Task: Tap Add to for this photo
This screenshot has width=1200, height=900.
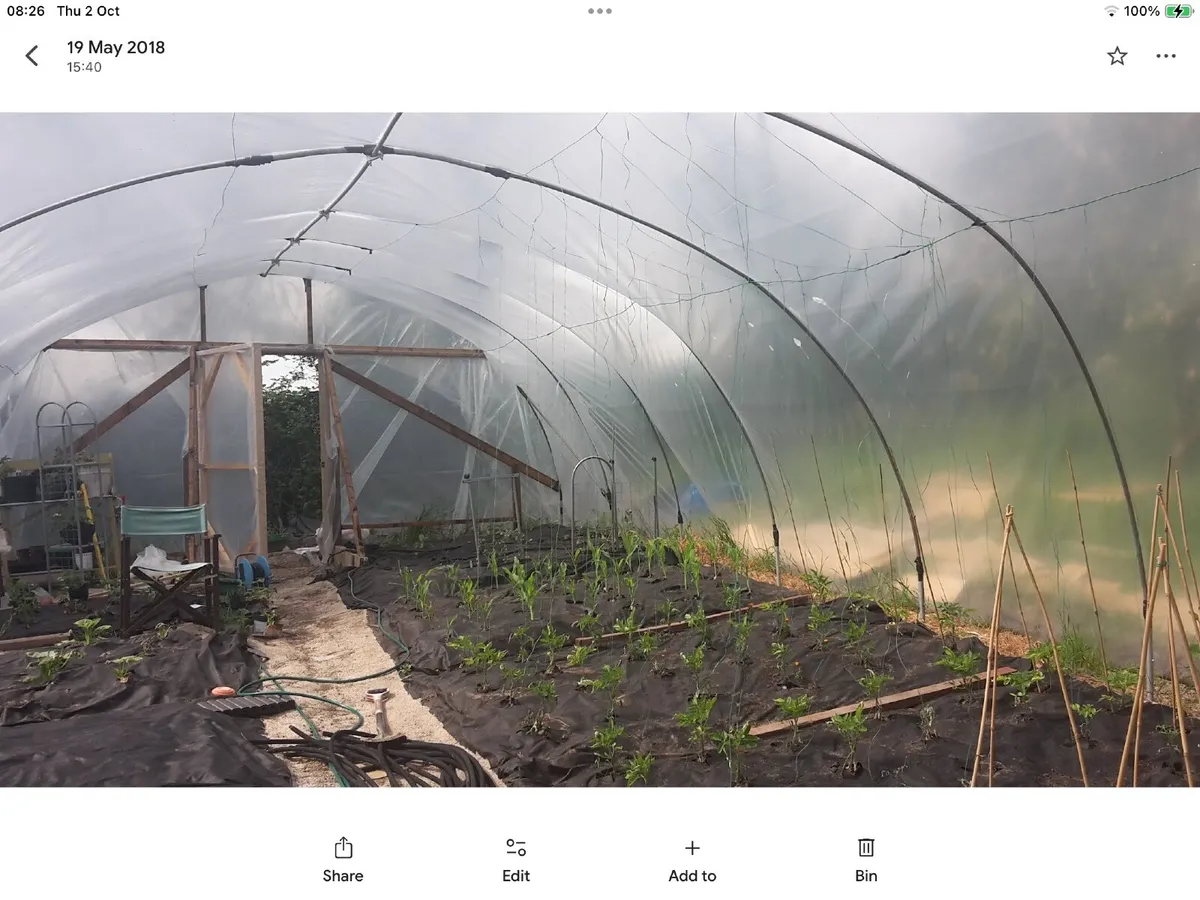Action: [692, 859]
